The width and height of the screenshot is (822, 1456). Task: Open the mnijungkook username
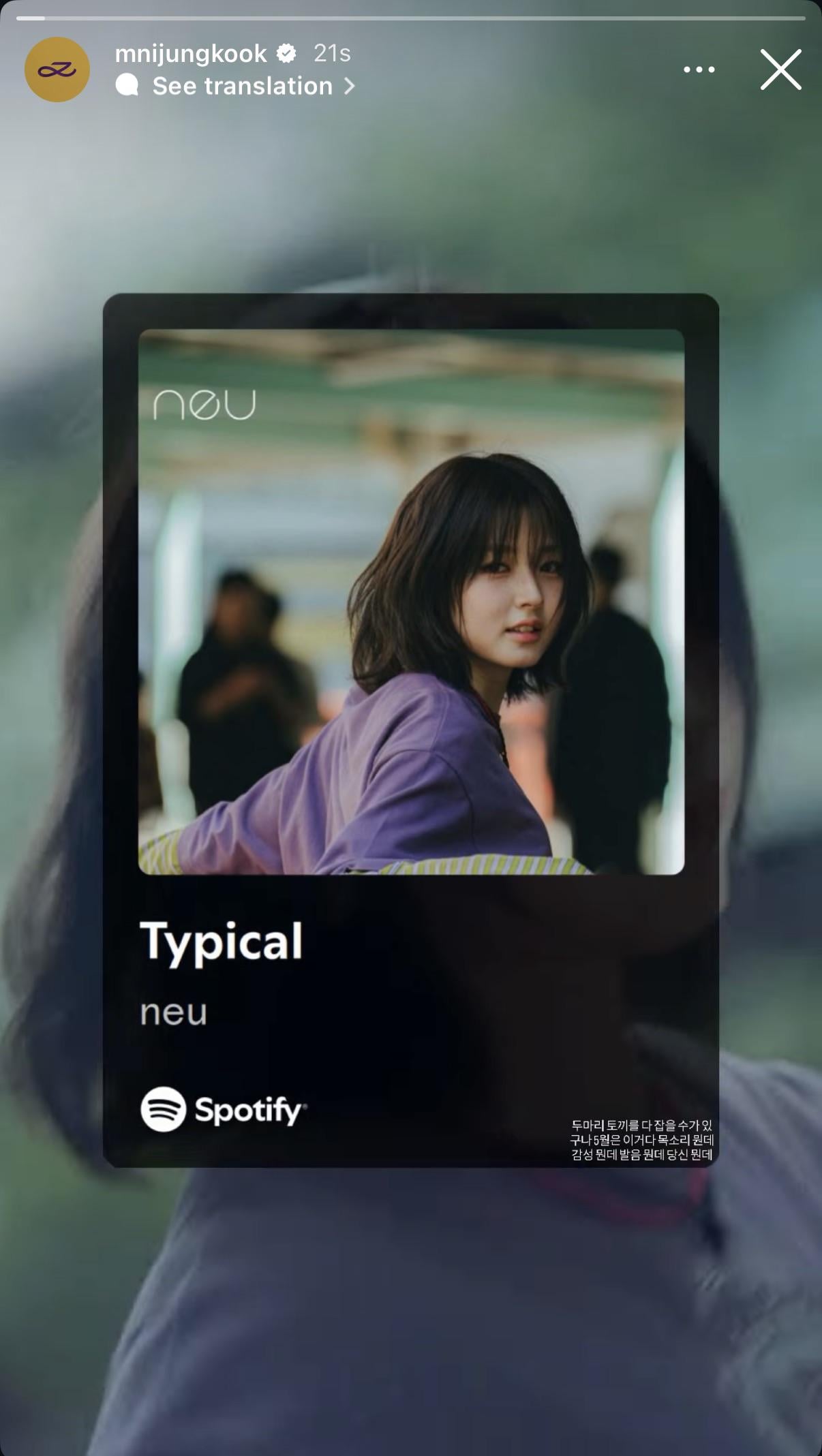191,53
